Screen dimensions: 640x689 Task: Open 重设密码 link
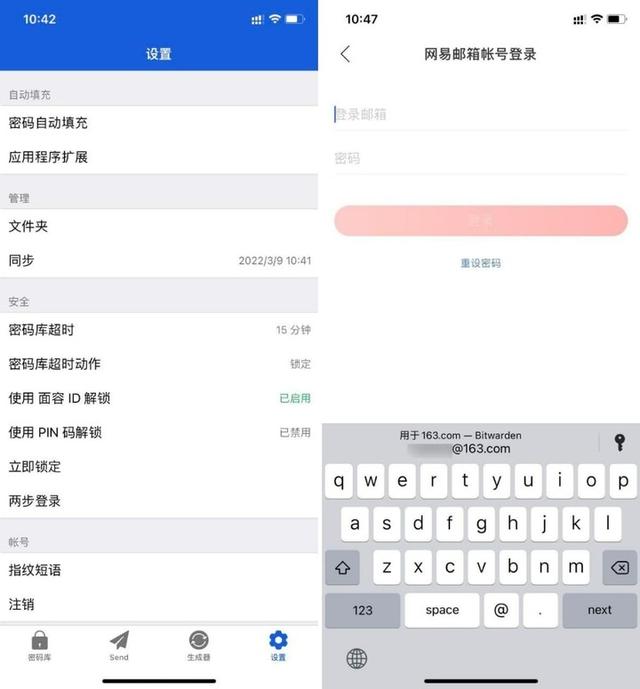tap(480, 263)
